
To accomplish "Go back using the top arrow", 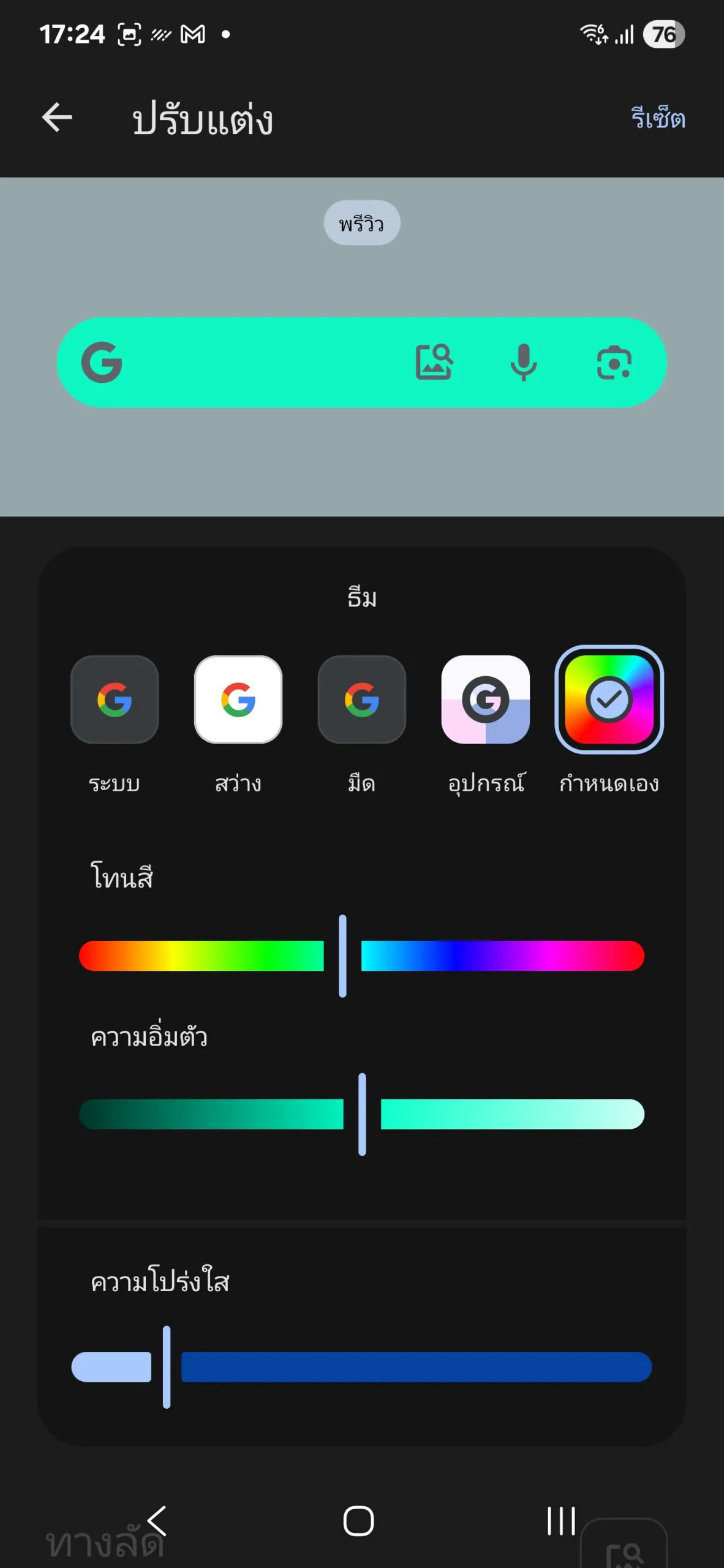I will coord(57,118).
